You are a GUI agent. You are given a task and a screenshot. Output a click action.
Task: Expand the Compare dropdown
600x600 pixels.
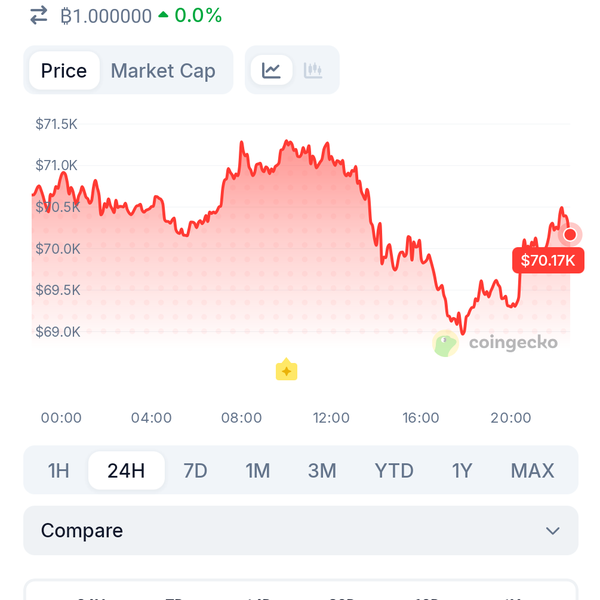pyautogui.click(x=300, y=531)
